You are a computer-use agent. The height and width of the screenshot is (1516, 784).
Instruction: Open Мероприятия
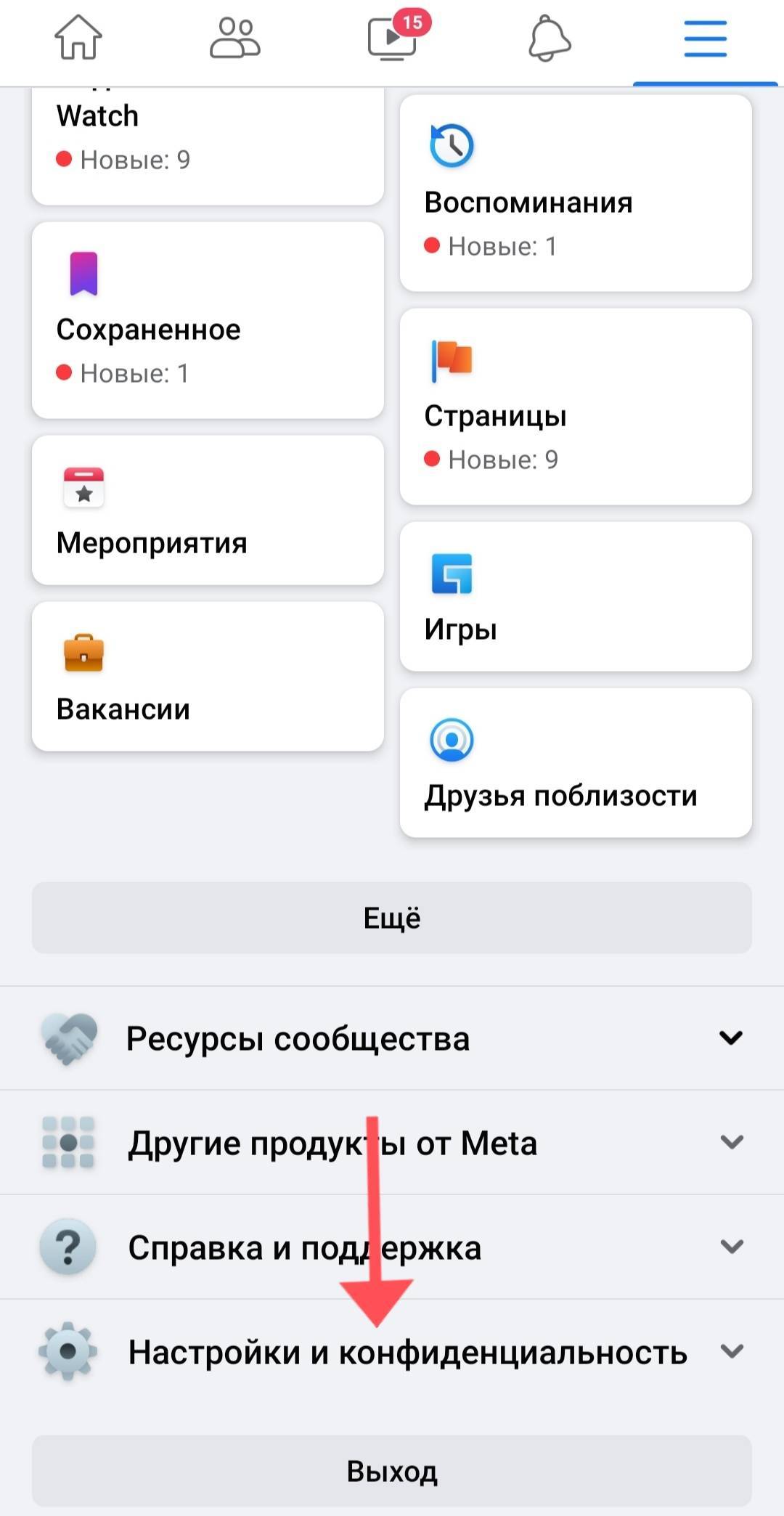(x=208, y=510)
